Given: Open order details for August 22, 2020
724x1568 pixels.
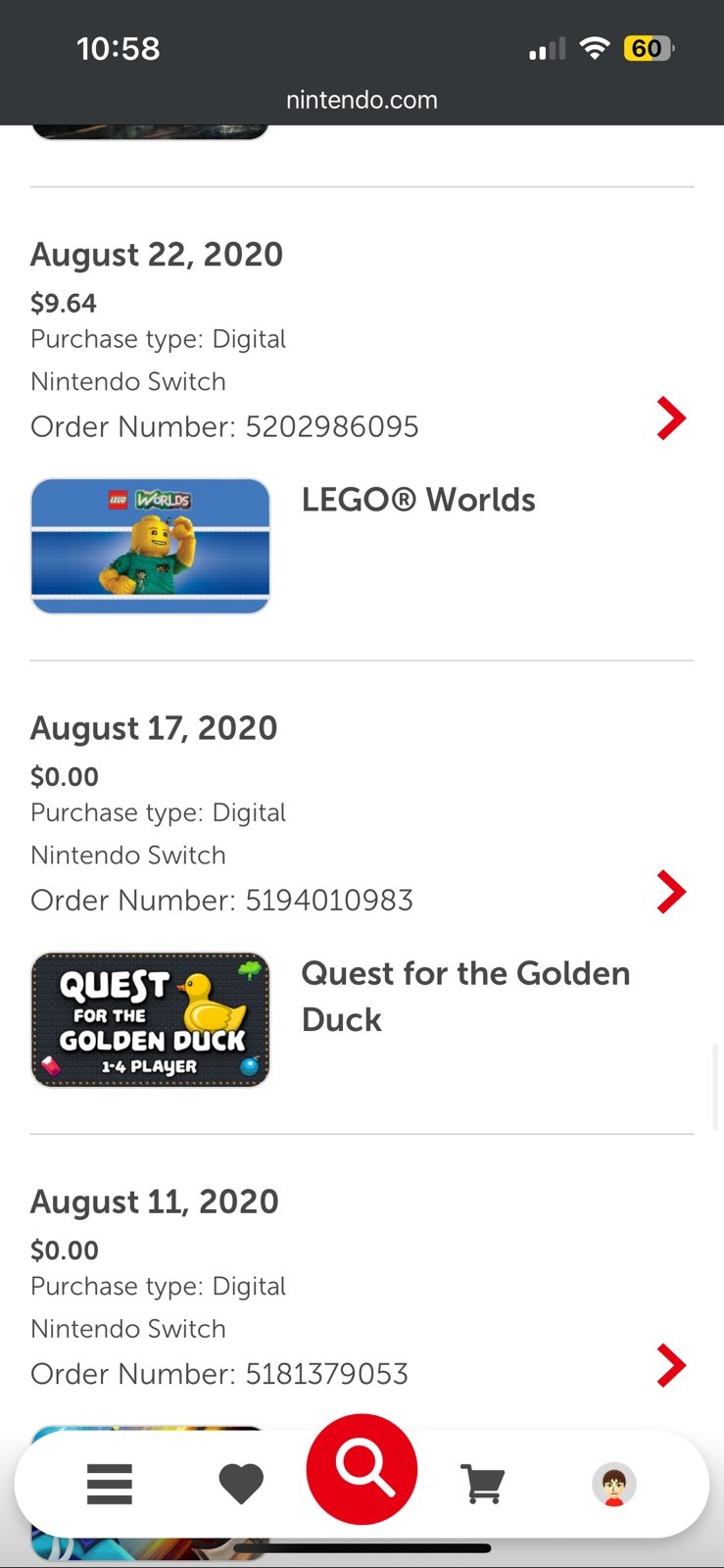Looking at the screenshot, I should (671, 418).
